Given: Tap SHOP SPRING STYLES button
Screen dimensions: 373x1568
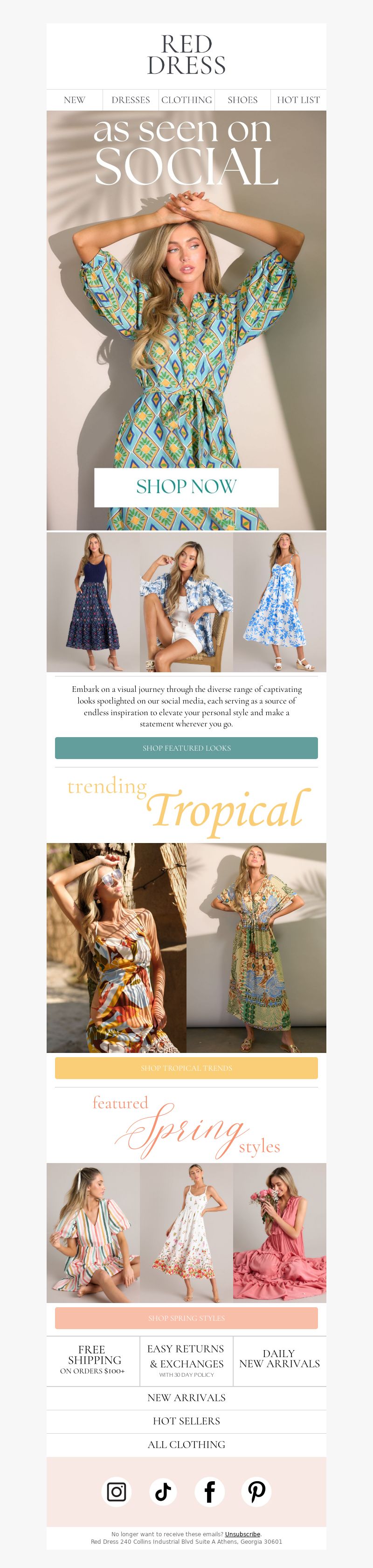Looking at the screenshot, I should (186, 1318).
